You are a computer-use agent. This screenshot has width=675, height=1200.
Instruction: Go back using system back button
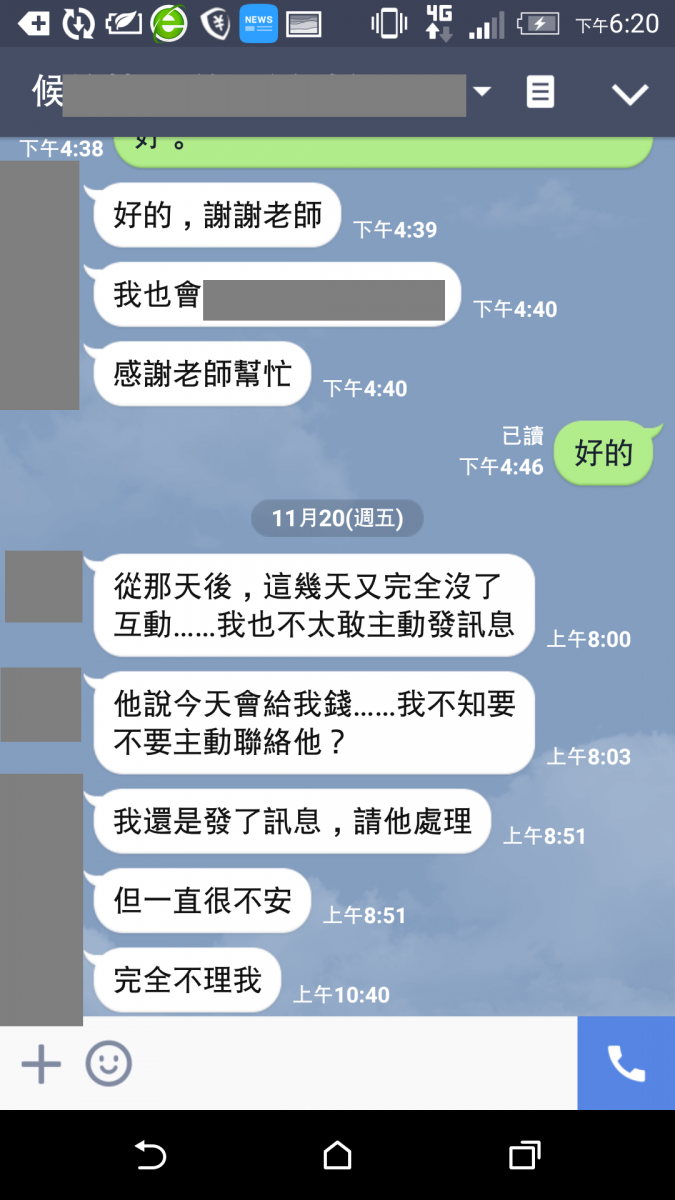pos(150,1156)
